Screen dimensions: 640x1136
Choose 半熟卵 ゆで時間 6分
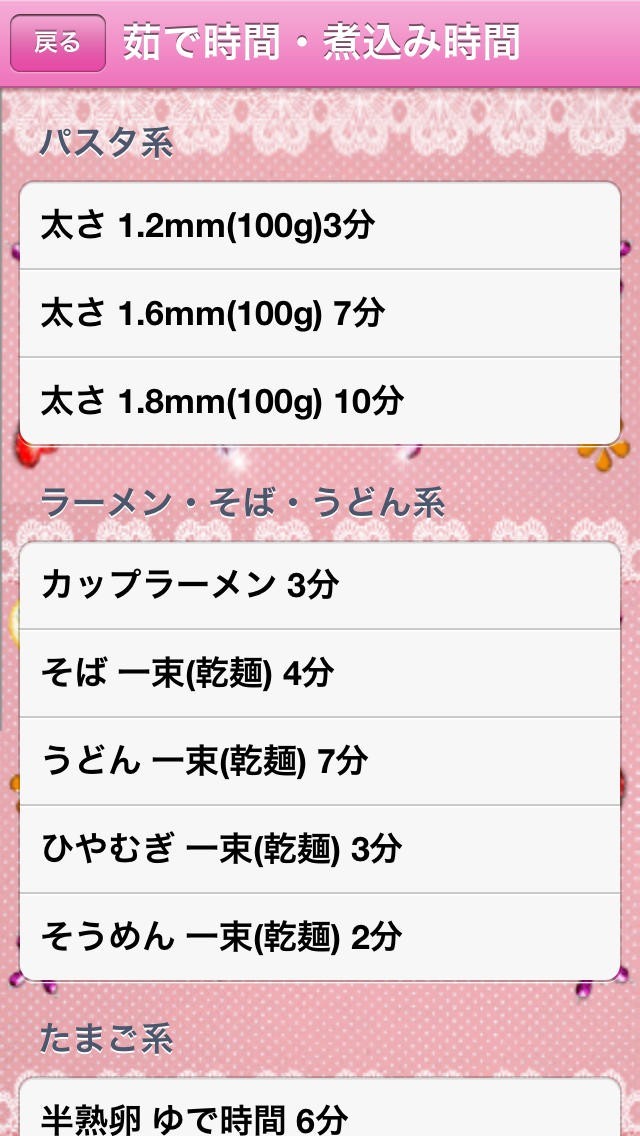[320, 1114]
